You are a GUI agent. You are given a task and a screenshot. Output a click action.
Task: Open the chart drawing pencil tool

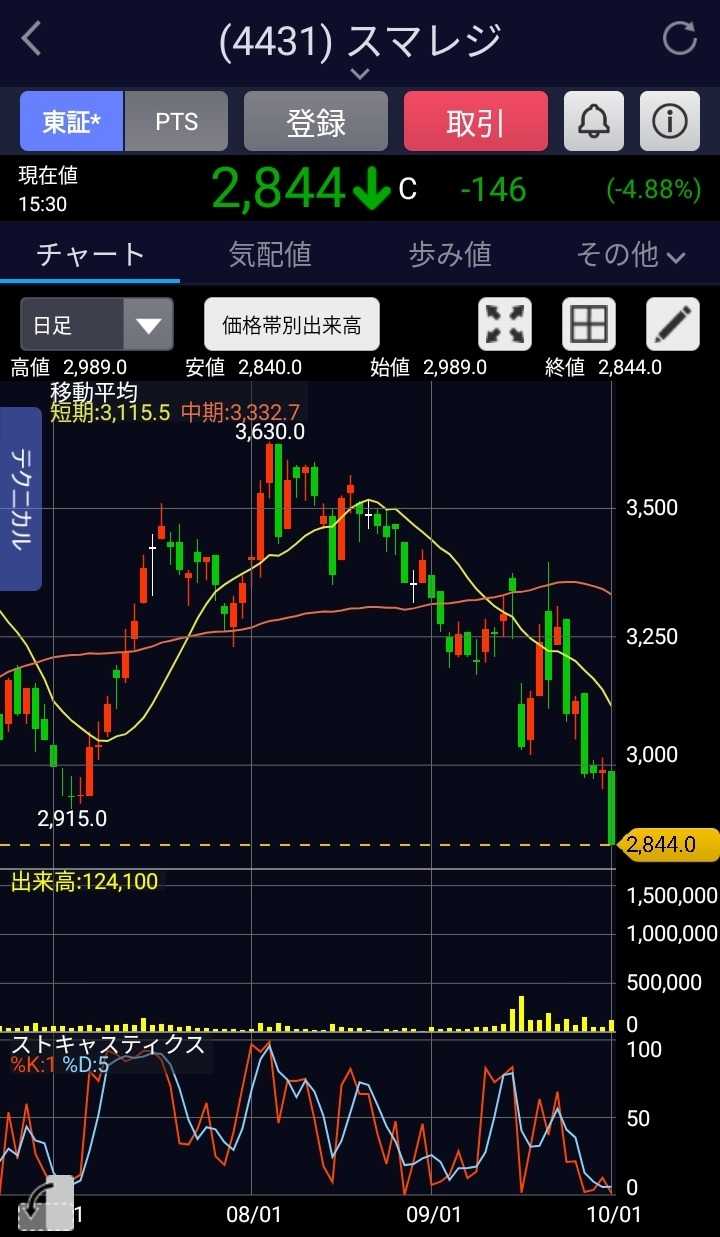point(672,325)
